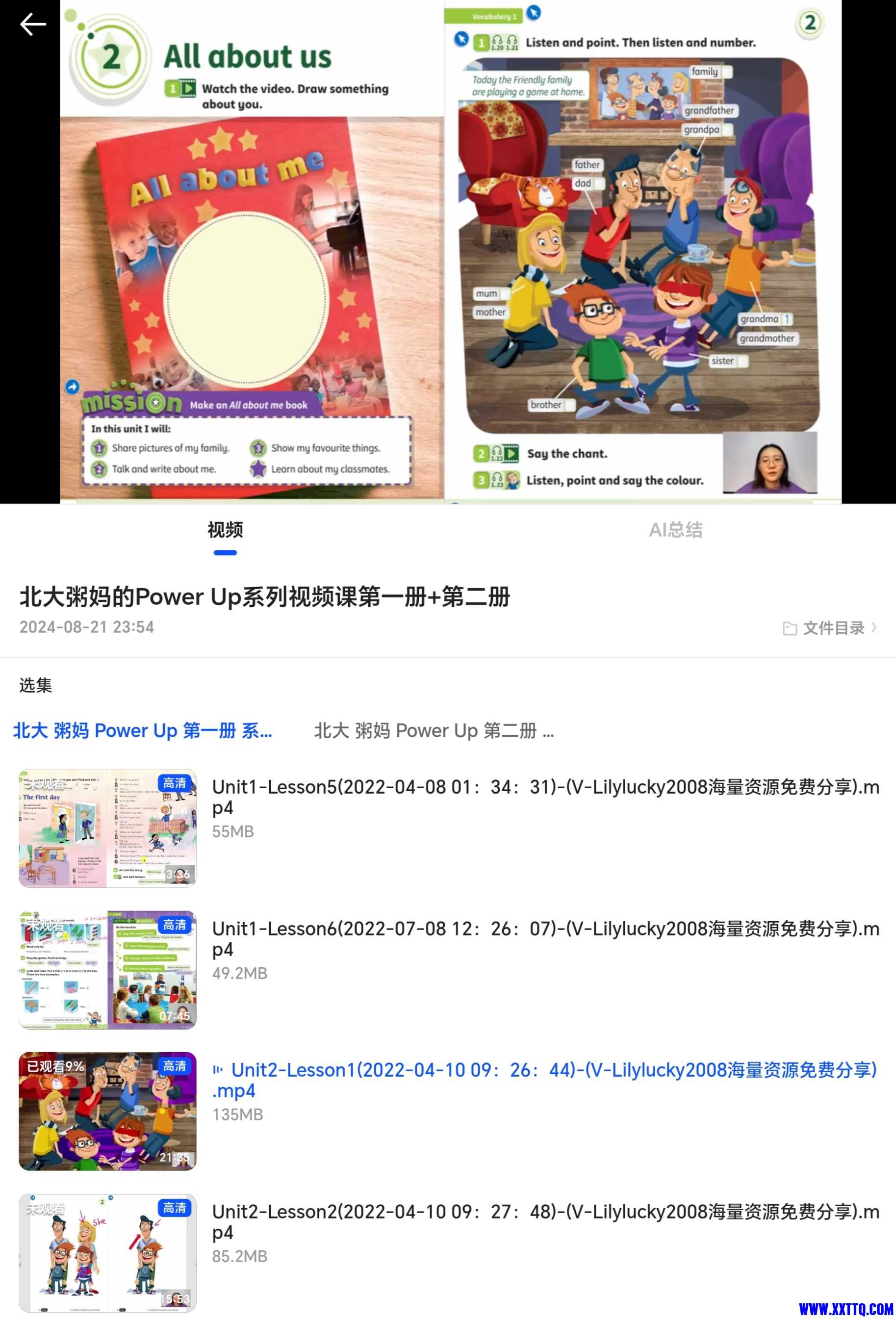Go back using the top-left arrow
The image size is (896, 1319).
(33, 24)
